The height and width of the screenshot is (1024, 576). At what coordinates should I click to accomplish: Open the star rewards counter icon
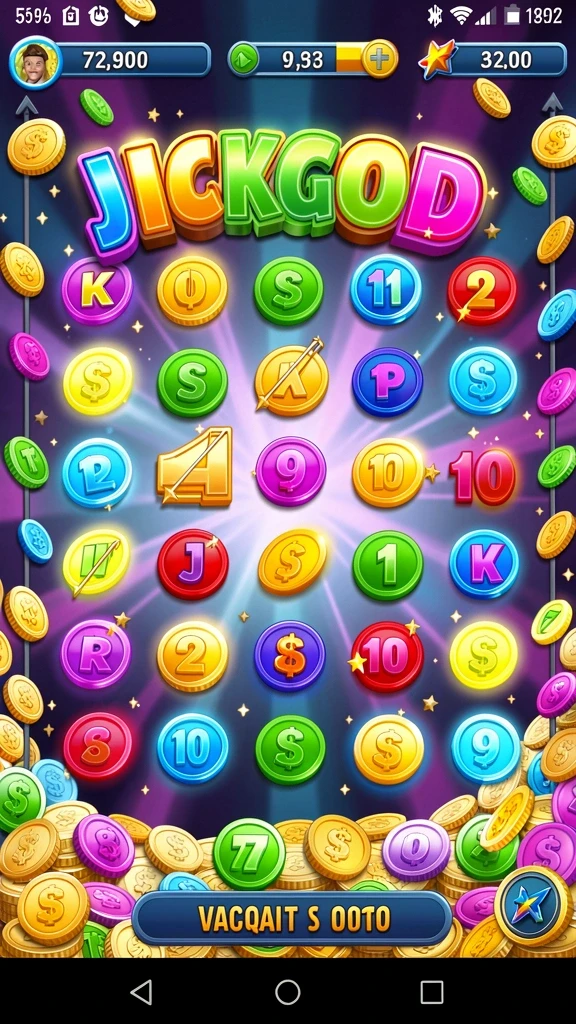pyautogui.click(x=437, y=60)
